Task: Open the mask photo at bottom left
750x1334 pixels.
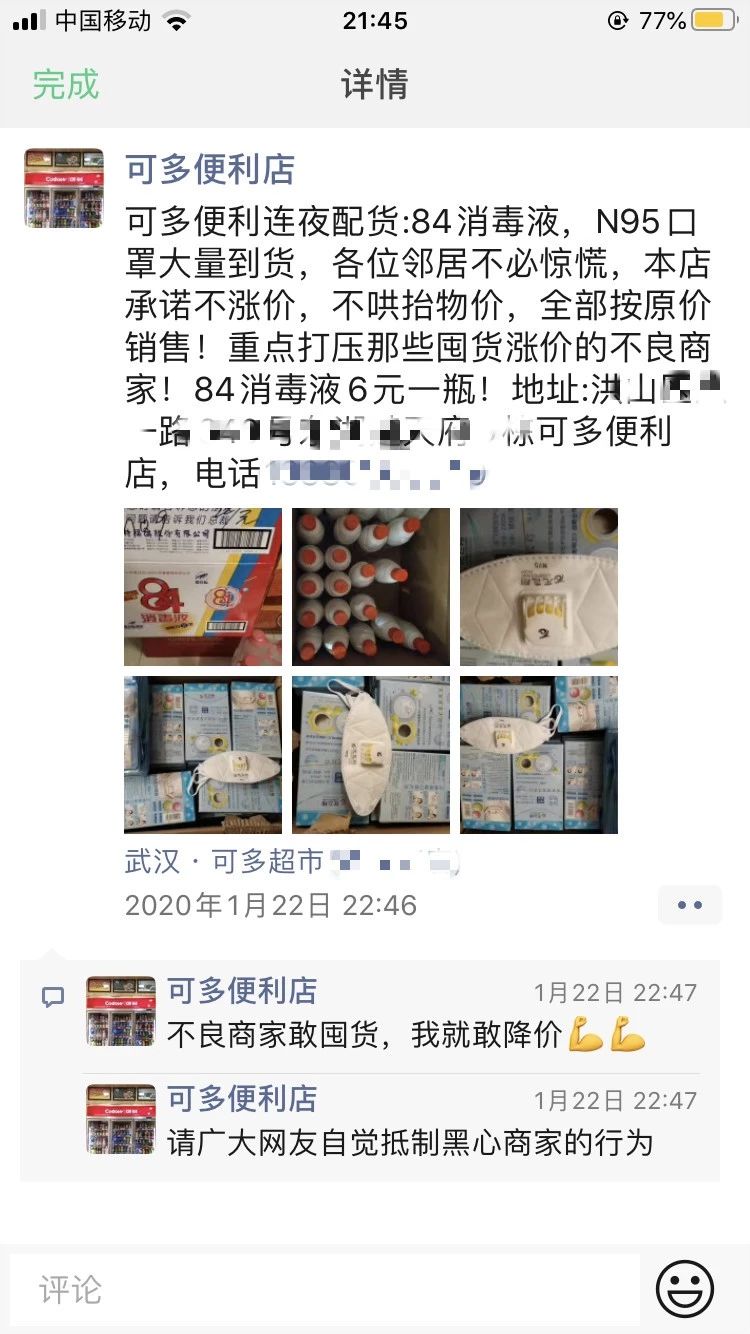Action: click(x=203, y=755)
